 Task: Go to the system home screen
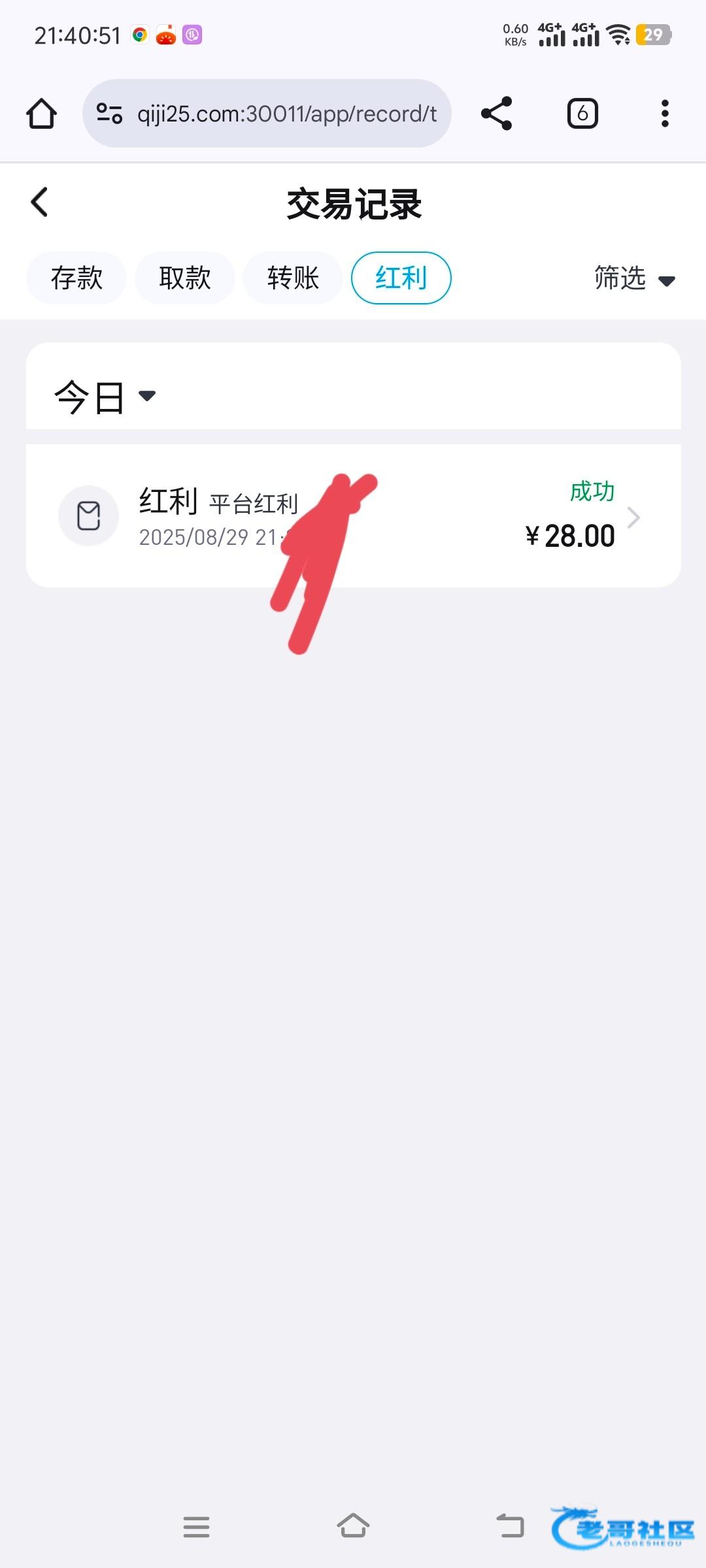[353, 1527]
